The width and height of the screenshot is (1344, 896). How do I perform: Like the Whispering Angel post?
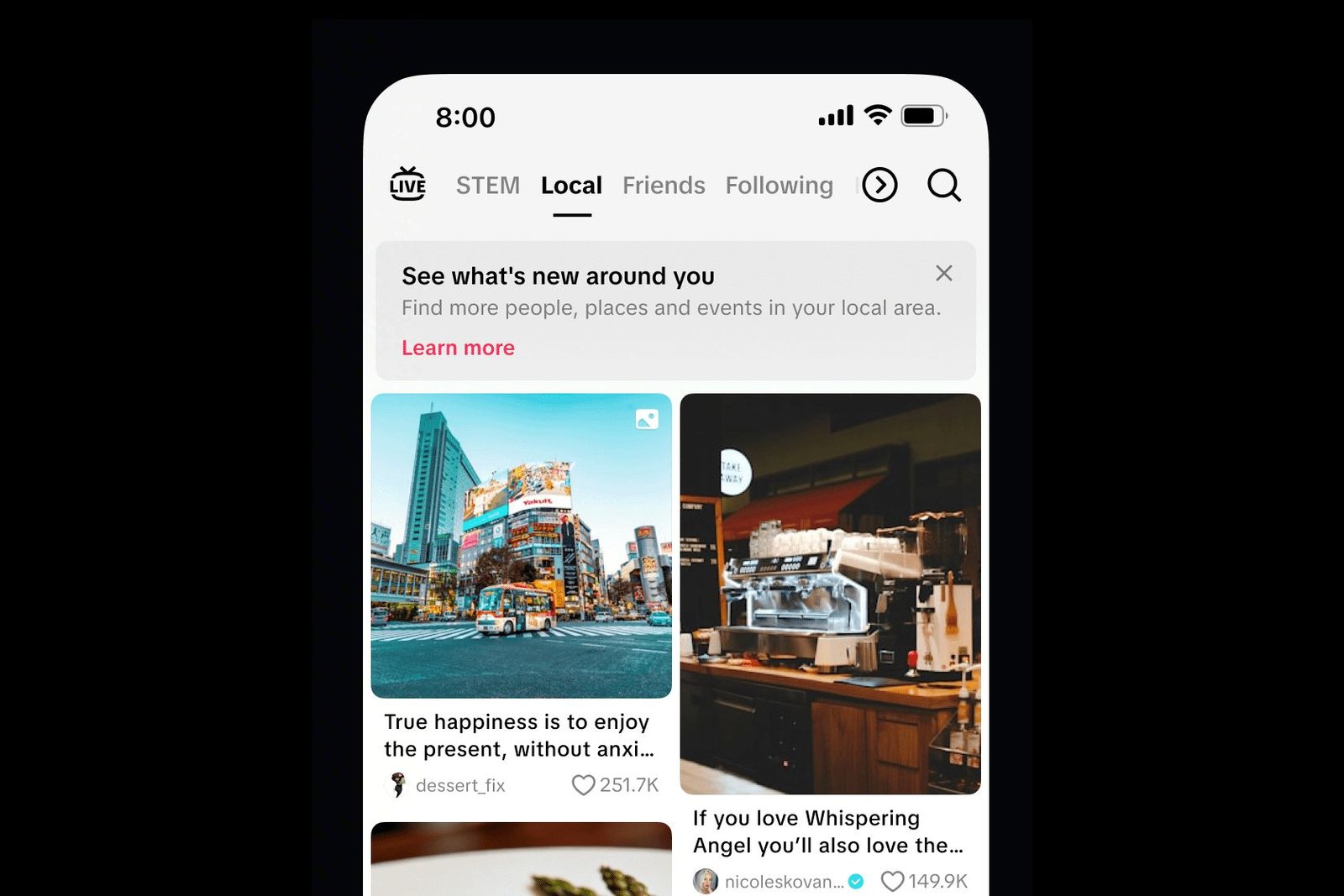tap(892, 881)
